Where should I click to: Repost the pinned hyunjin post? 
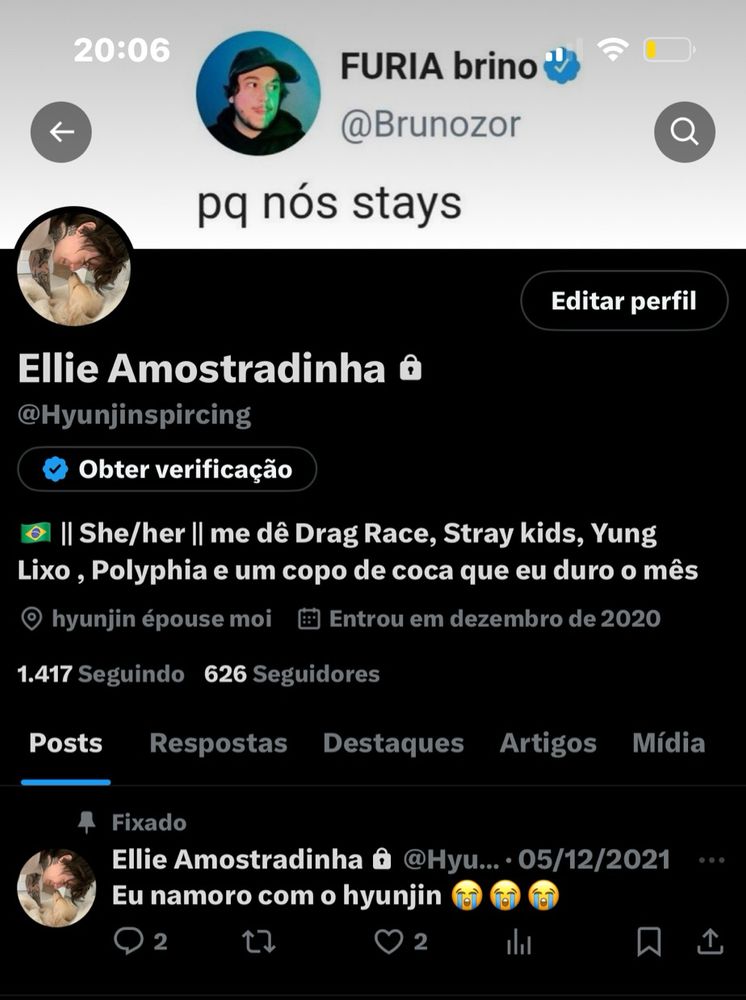point(259,941)
